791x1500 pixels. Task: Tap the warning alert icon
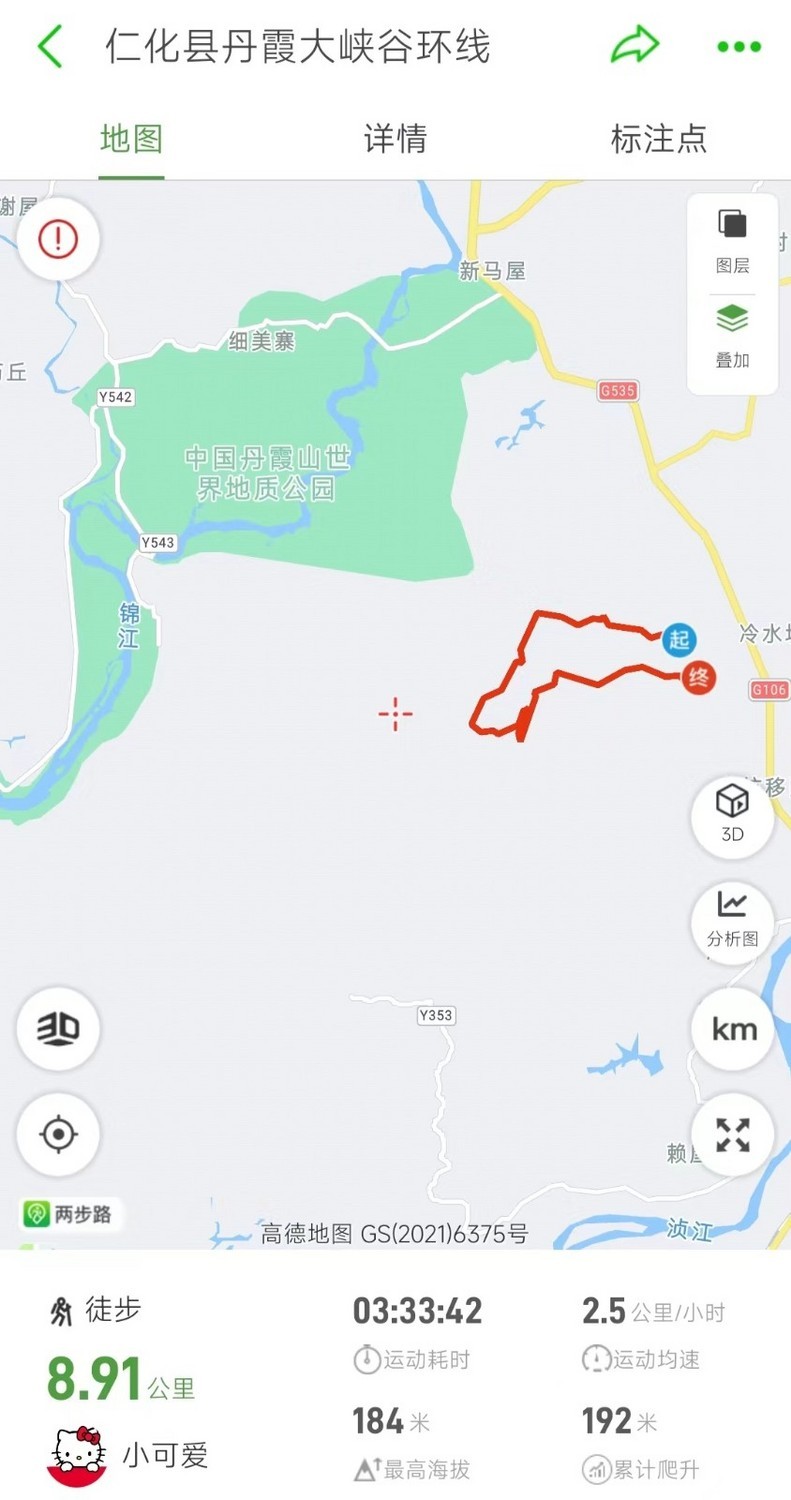57,240
